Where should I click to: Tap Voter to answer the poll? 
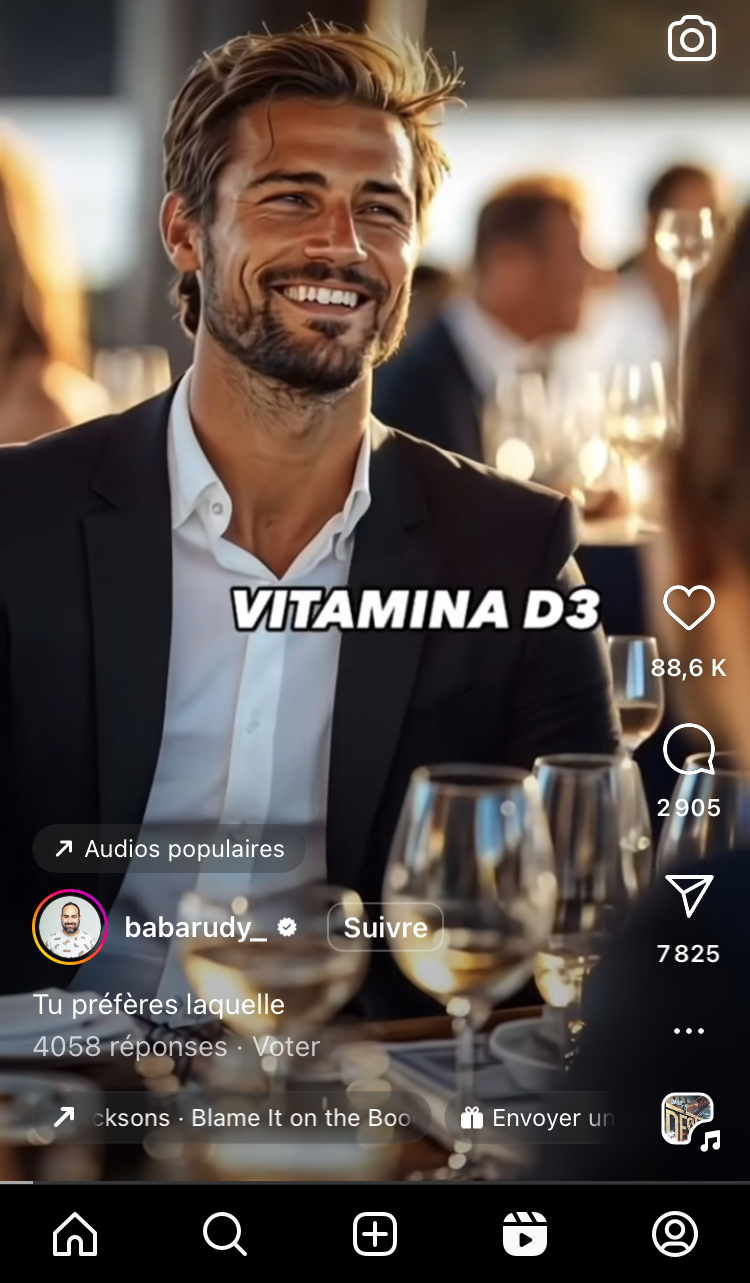[286, 1047]
